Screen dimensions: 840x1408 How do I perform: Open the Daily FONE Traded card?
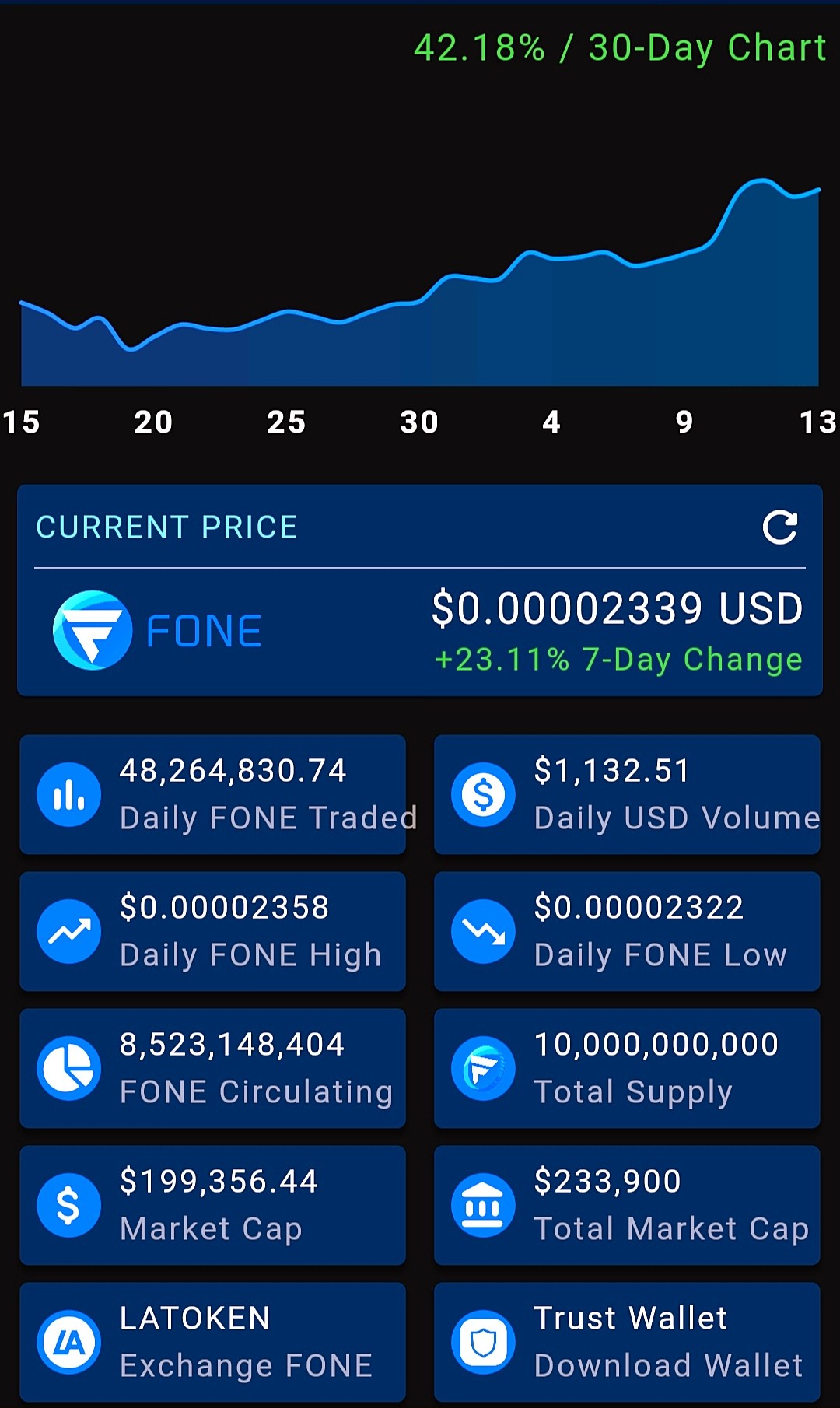pyautogui.click(x=212, y=794)
